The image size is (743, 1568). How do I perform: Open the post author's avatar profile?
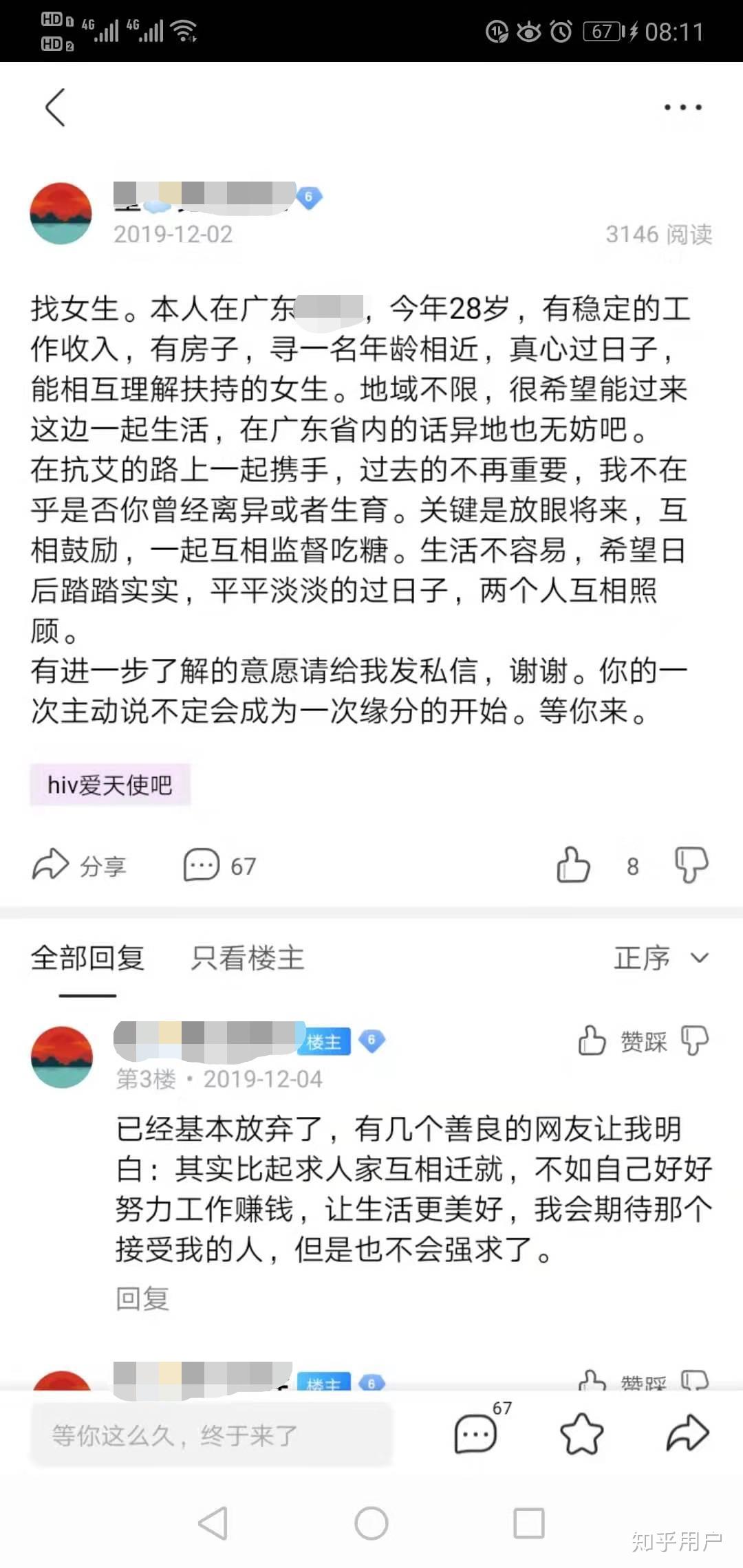point(61,213)
